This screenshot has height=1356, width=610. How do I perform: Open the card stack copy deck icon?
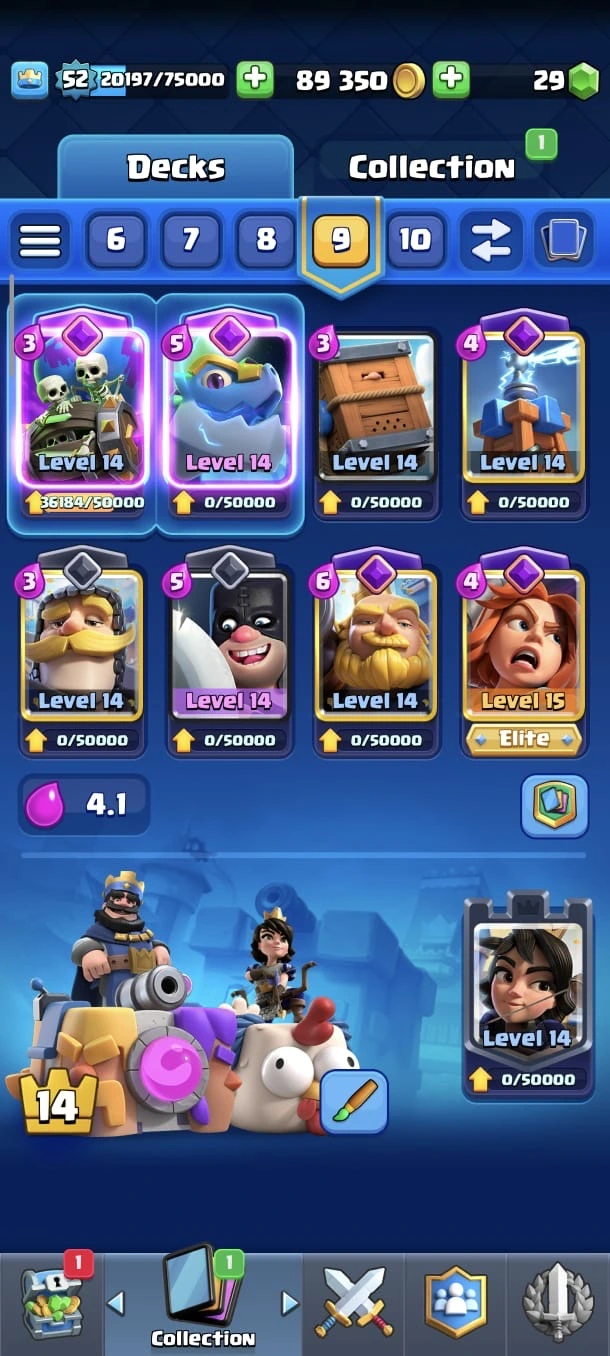pos(564,240)
